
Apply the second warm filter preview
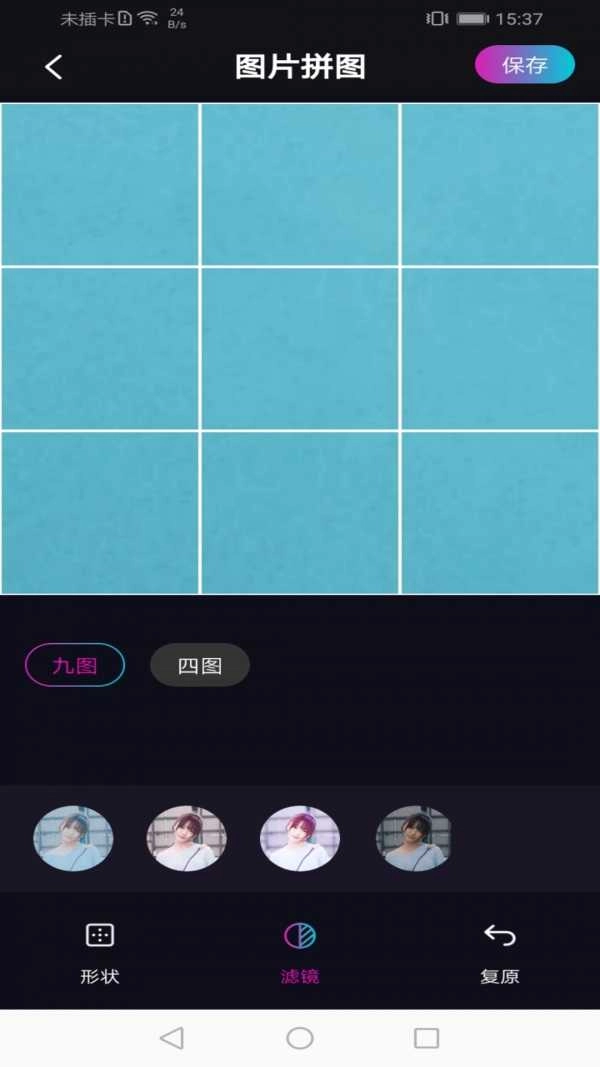point(187,838)
